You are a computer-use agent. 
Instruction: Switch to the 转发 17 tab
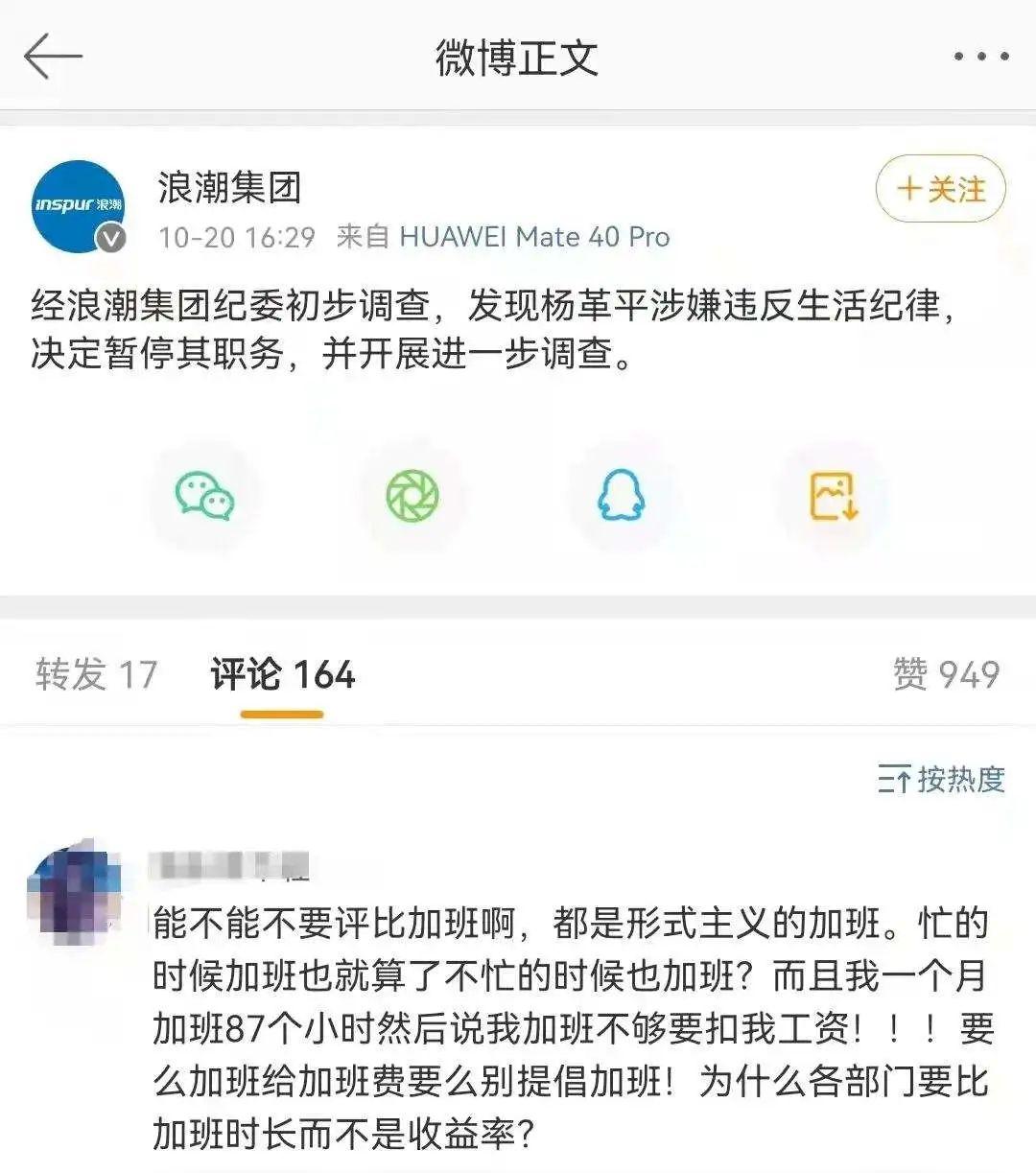pos(96,674)
